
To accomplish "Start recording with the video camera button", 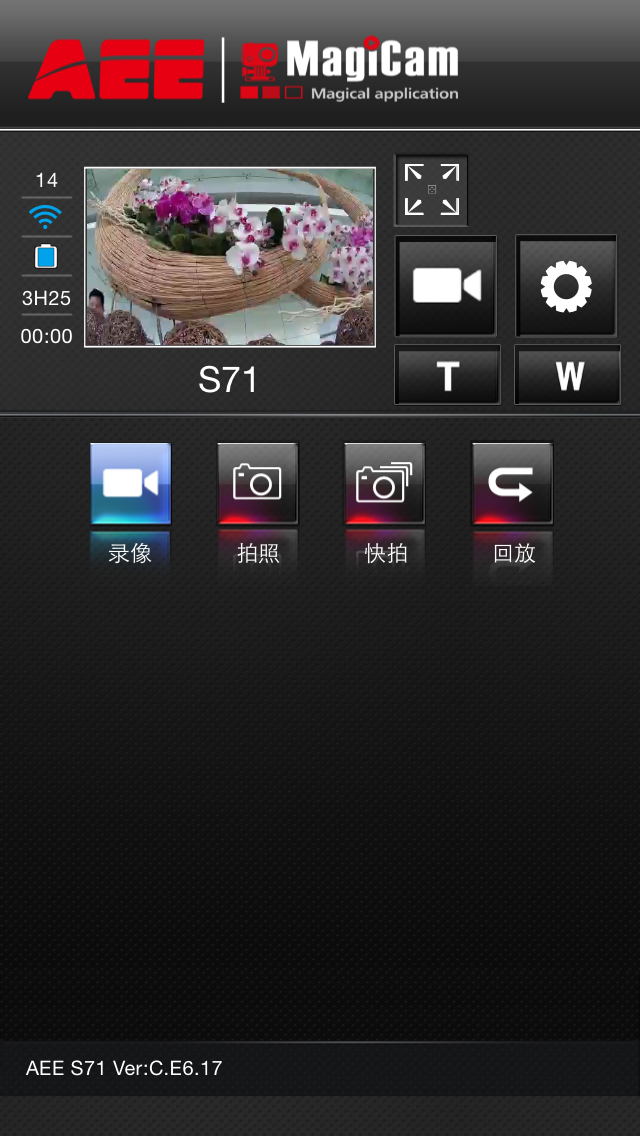I will [446, 286].
